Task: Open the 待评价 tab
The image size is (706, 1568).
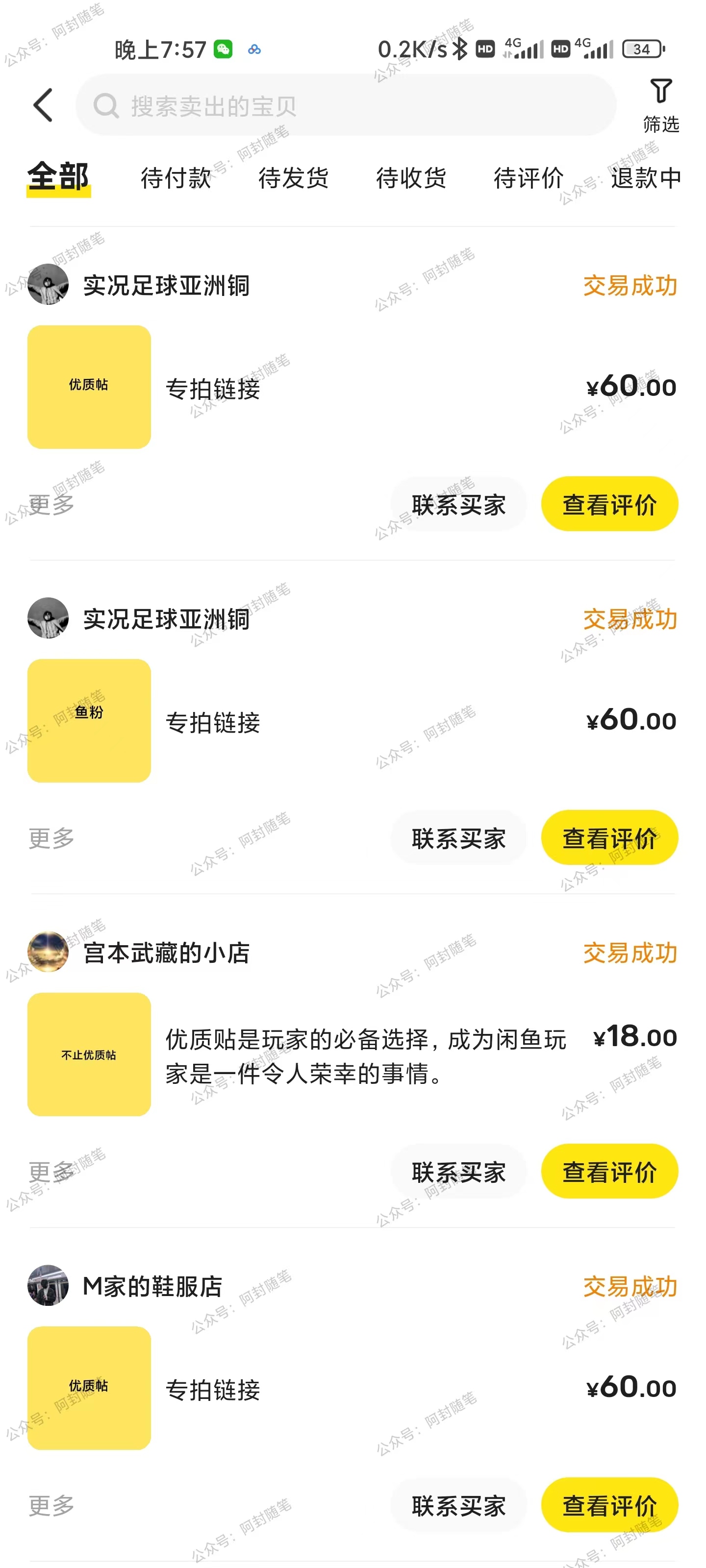Action: point(529,178)
